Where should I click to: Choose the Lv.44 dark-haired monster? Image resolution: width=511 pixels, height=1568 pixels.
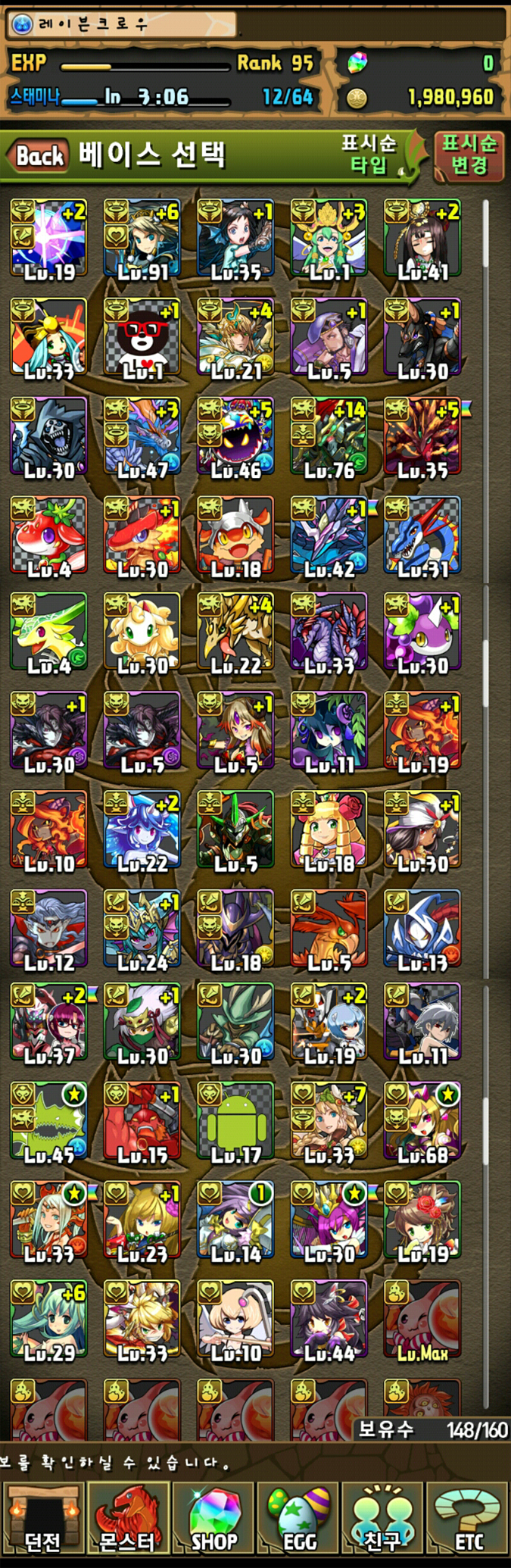coord(329,1320)
